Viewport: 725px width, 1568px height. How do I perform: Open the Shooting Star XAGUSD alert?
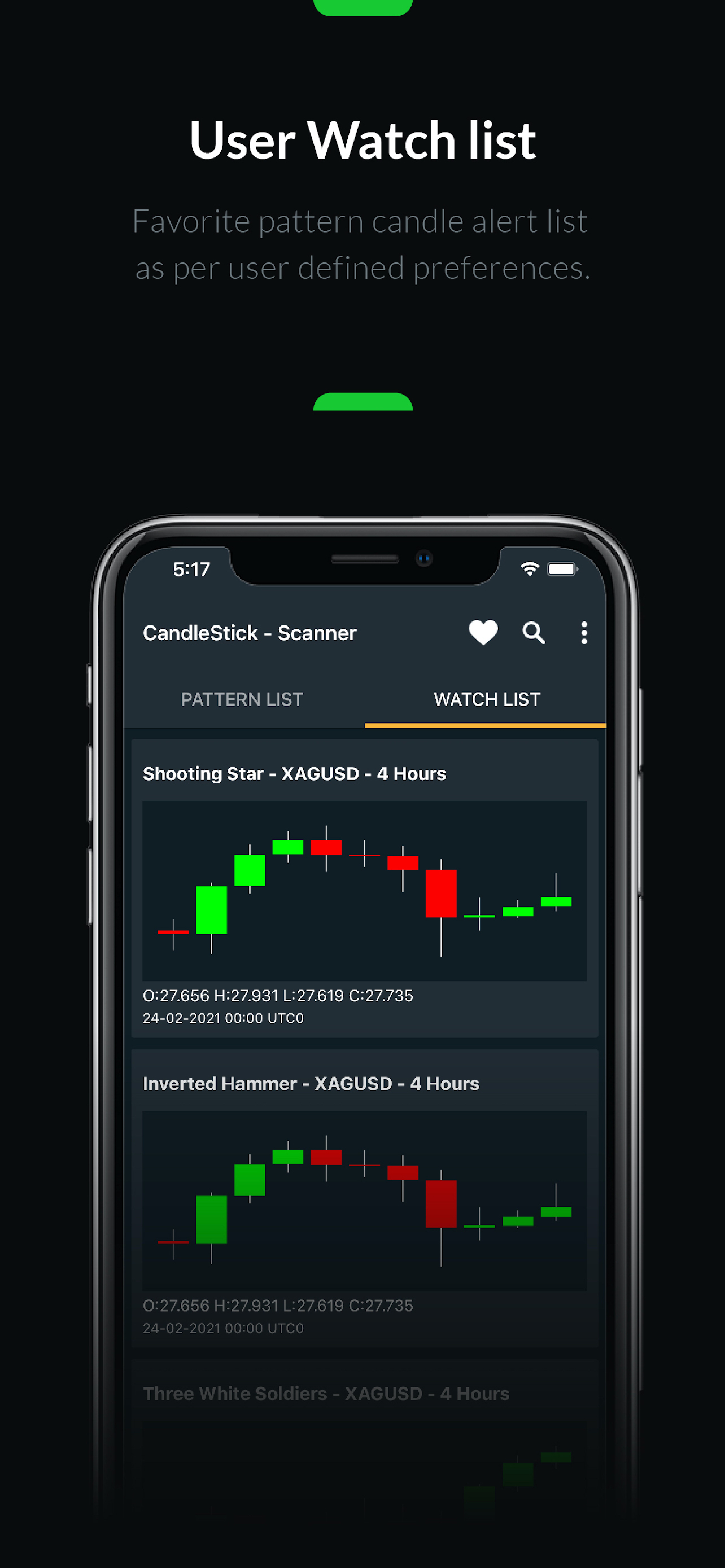pos(295,773)
